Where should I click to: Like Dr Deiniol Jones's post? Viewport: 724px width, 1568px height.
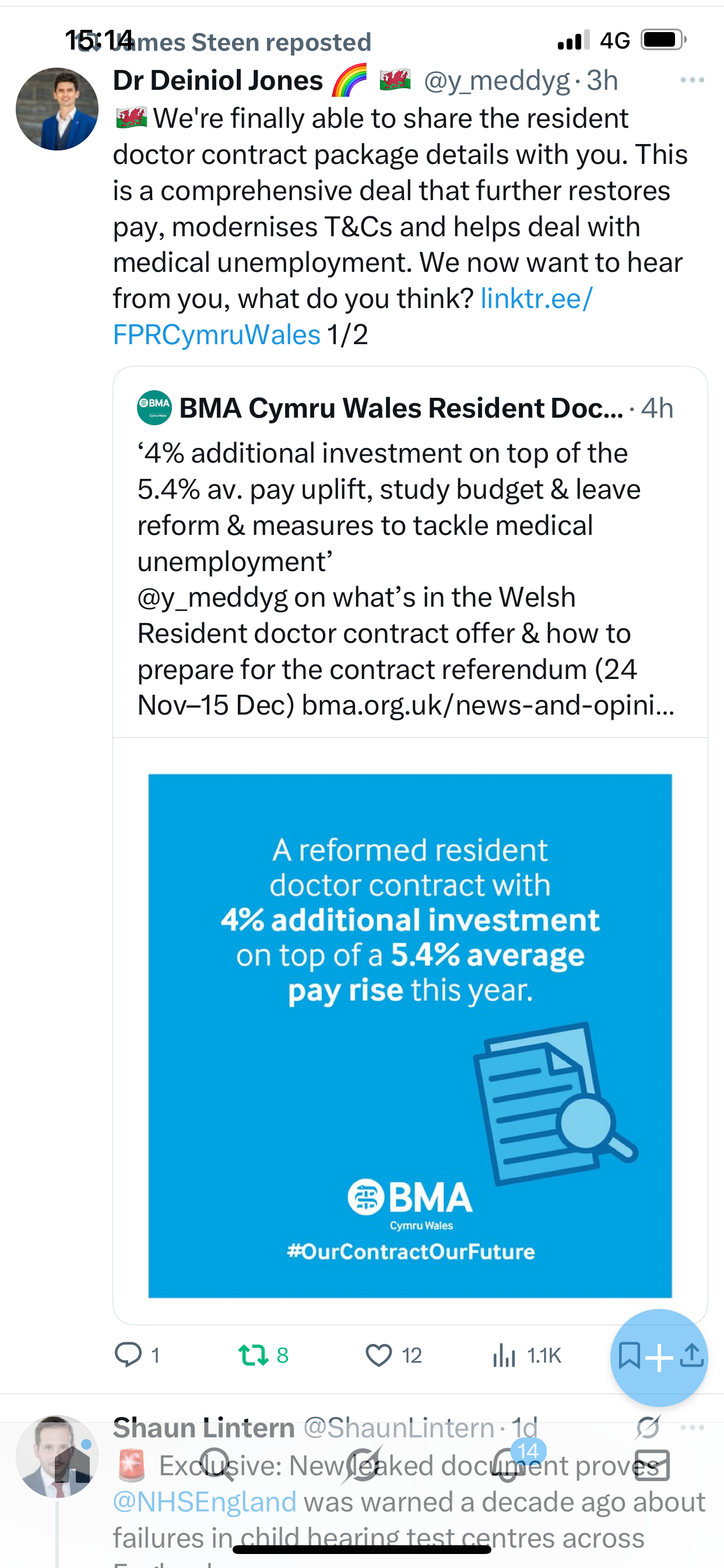(x=378, y=1355)
